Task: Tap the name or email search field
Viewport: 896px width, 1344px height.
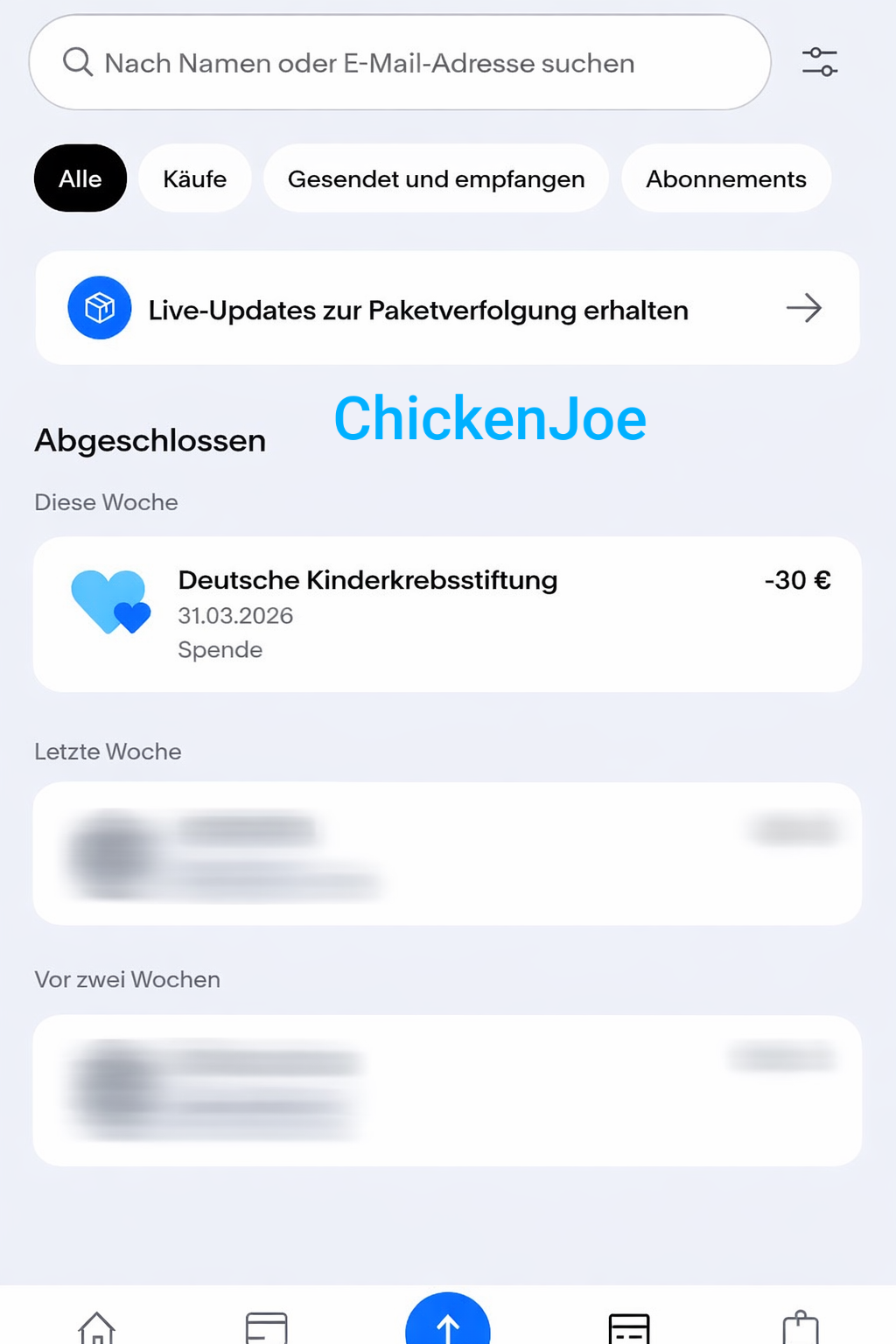Action: click(x=399, y=63)
